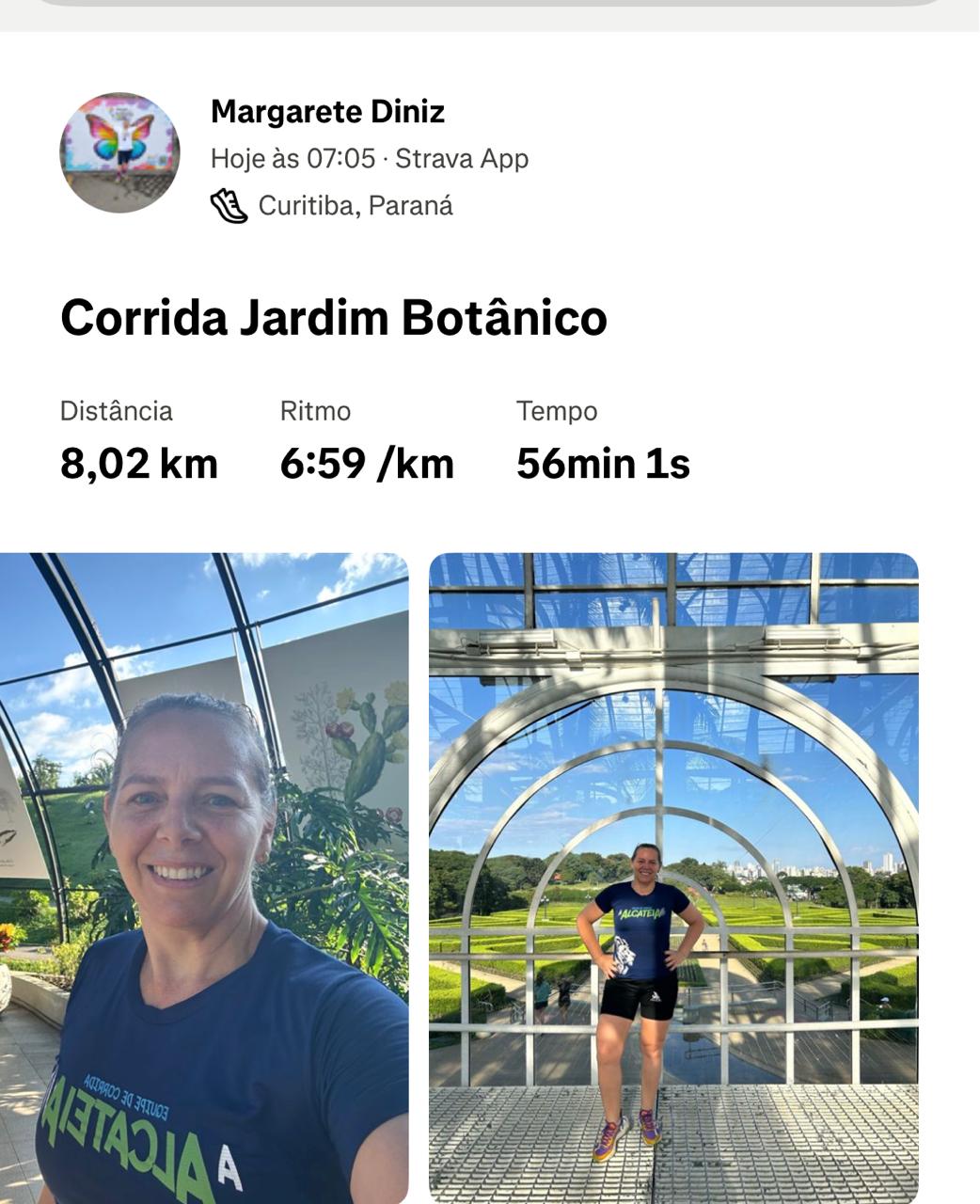The width and height of the screenshot is (980, 1204).
Task: Open Margarete Diniz's profile picture
Action: coord(119,152)
